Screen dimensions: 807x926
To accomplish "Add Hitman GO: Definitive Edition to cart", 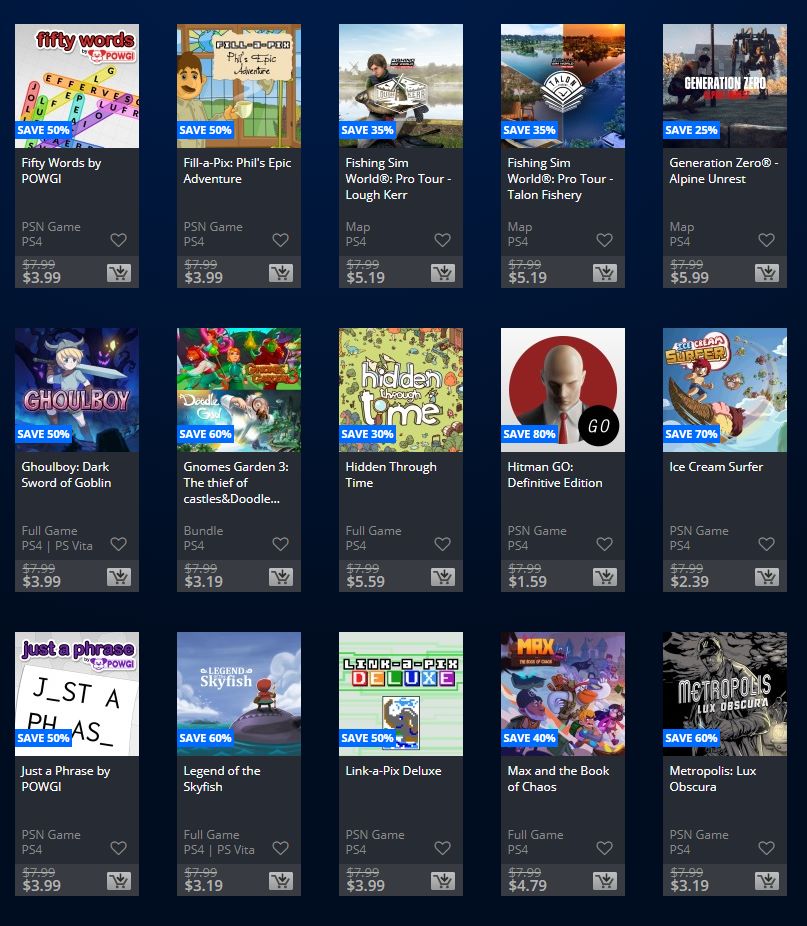I will [x=604, y=577].
